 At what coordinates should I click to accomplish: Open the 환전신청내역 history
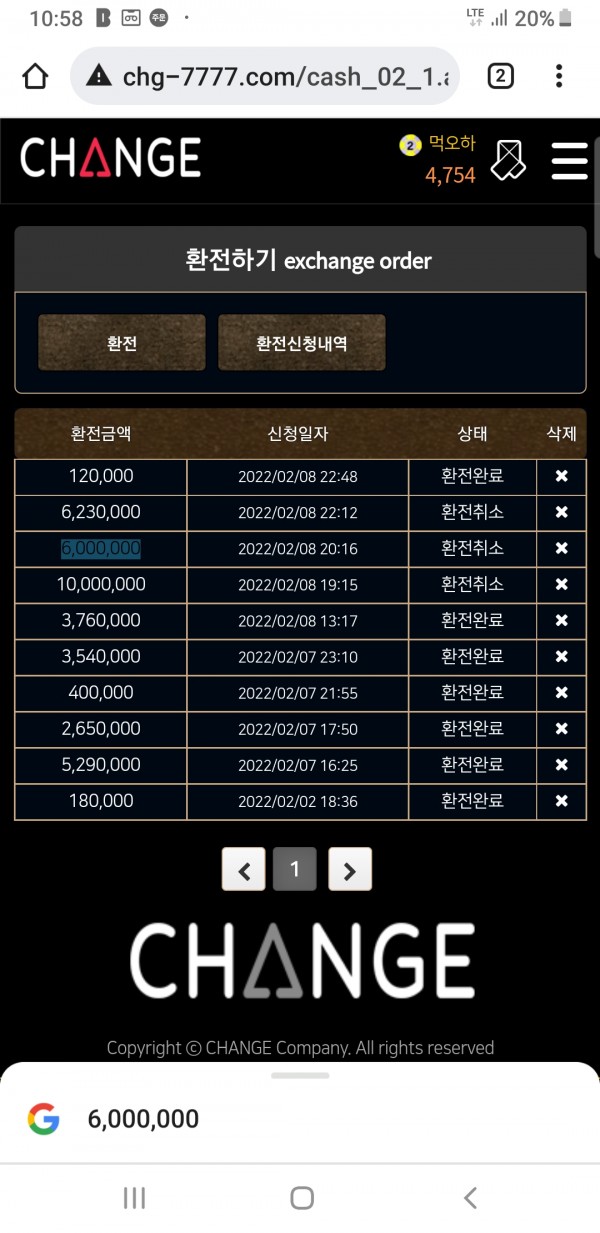[301, 343]
